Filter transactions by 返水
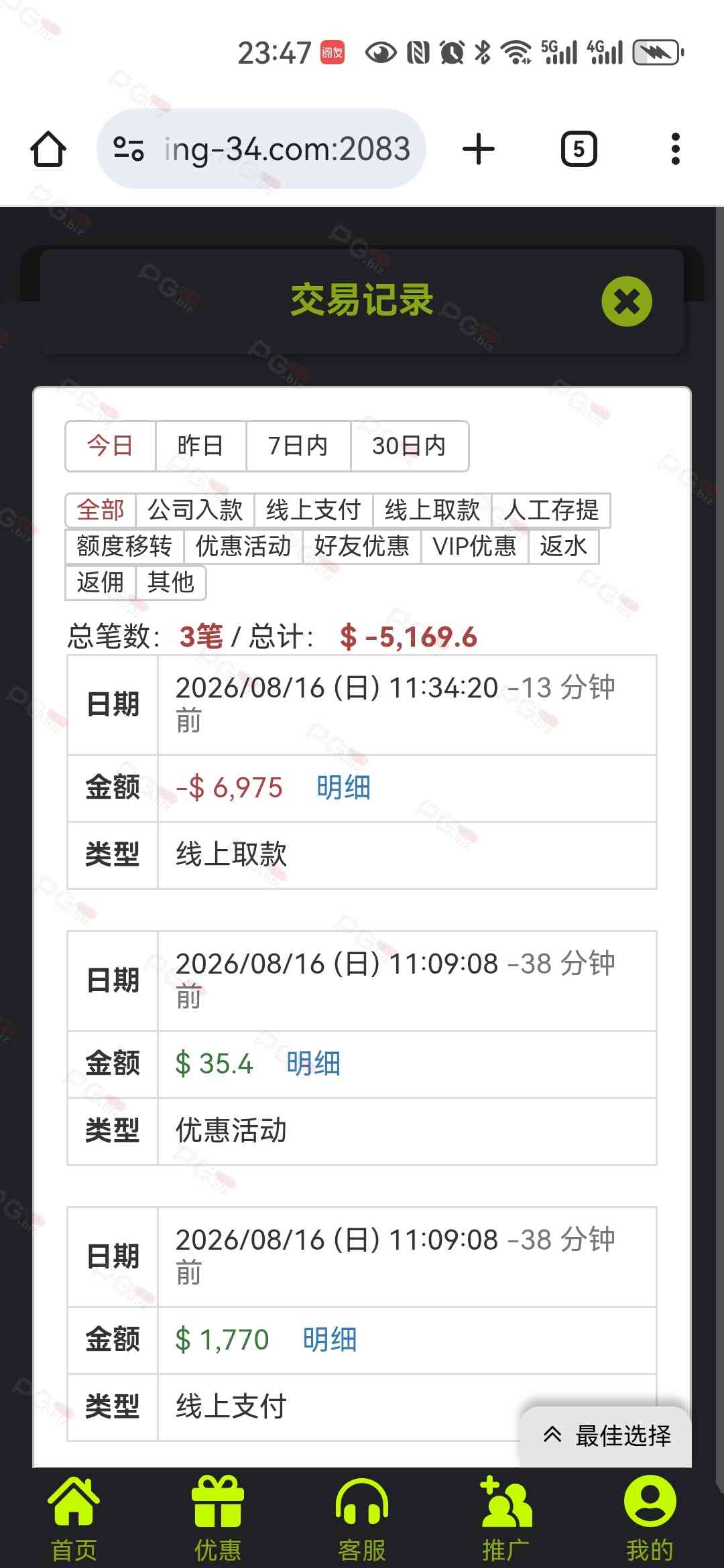 pyautogui.click(x=563, y=547)
